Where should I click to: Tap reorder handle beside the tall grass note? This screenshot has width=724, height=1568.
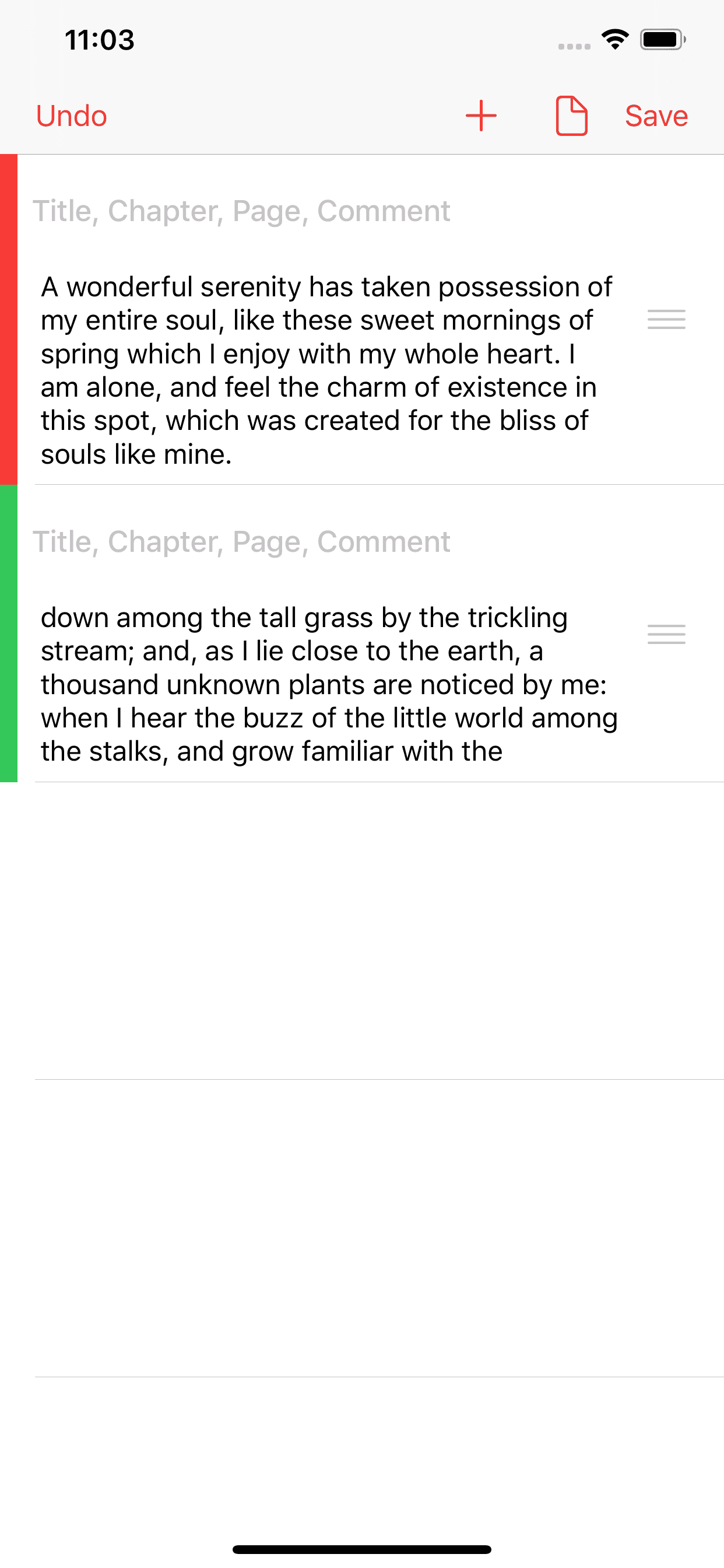666,634
